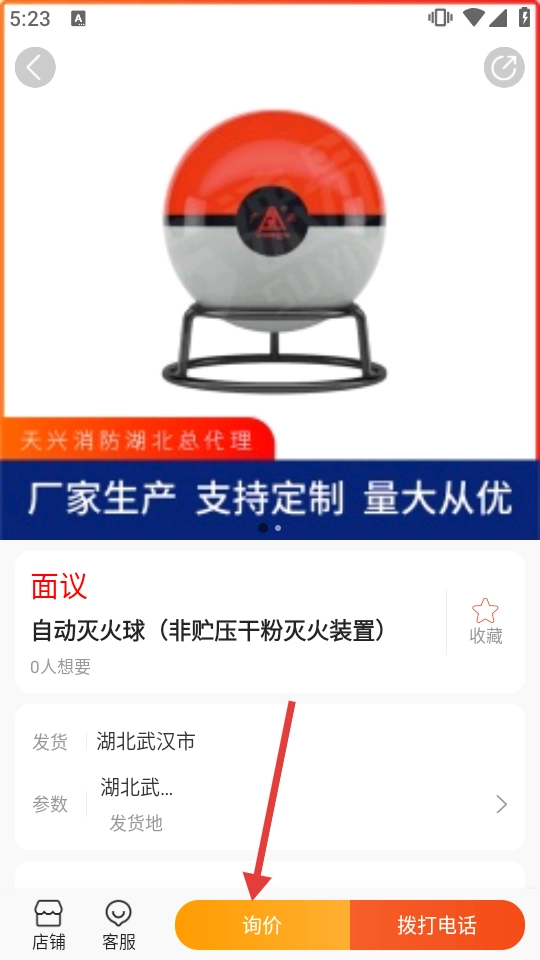Tap the 询价 inquiry button
This screenshot has width=540, height=960.
263,925
